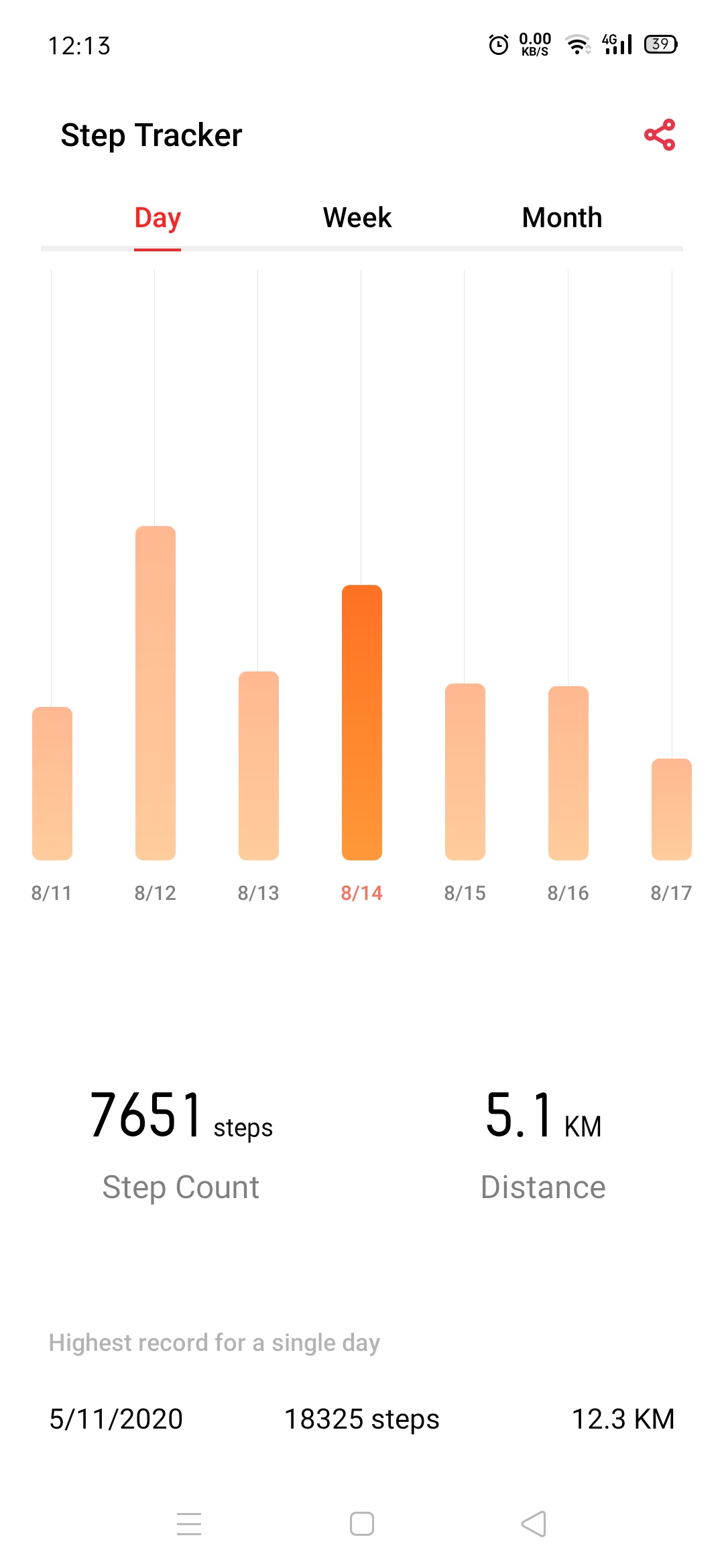This screenshot has height=1568, width=724.
Task: Select the 8/13 bar in chart
Action: tap(259, 765)
